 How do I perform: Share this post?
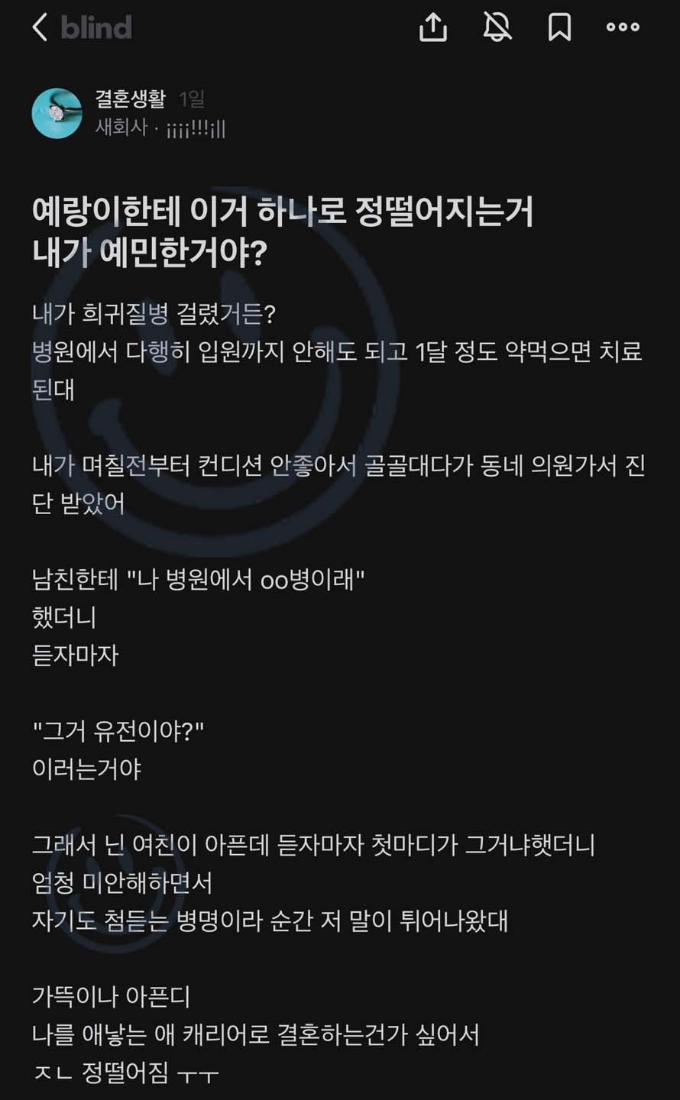(x=433, y=28)
